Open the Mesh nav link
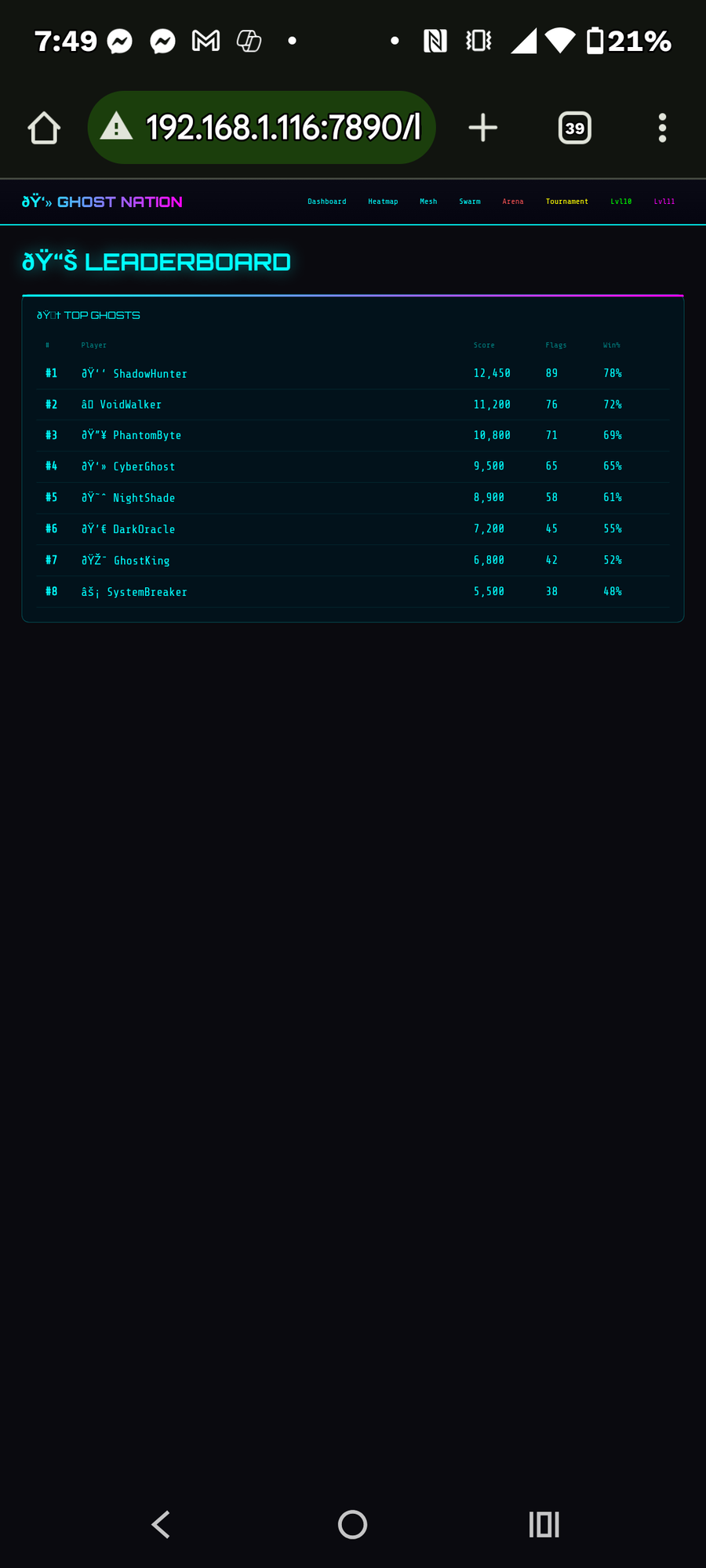The width and height of the screenshot is (706, 1568). [x=428, y=201]
